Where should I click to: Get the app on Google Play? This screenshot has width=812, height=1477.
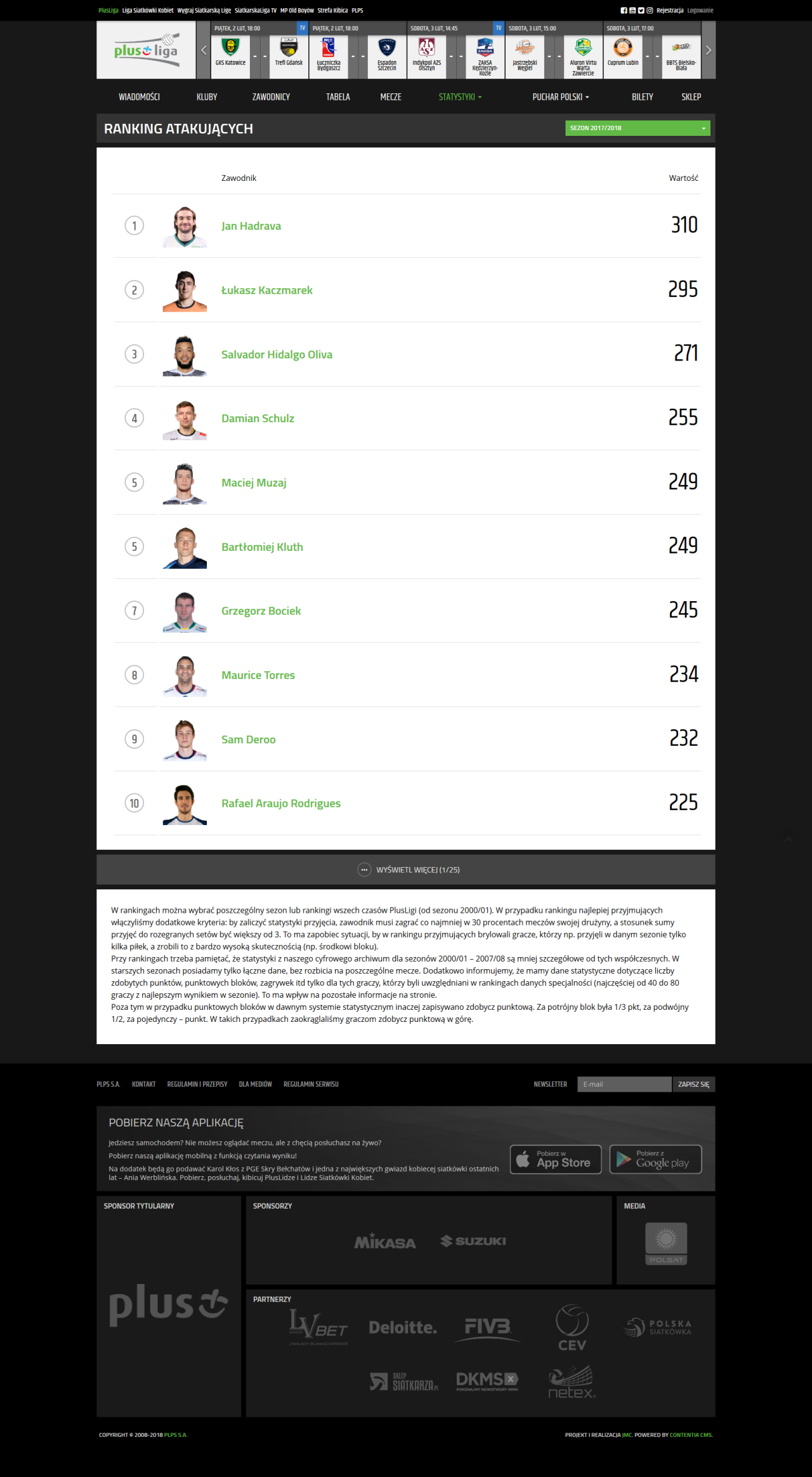[656, 1160]
